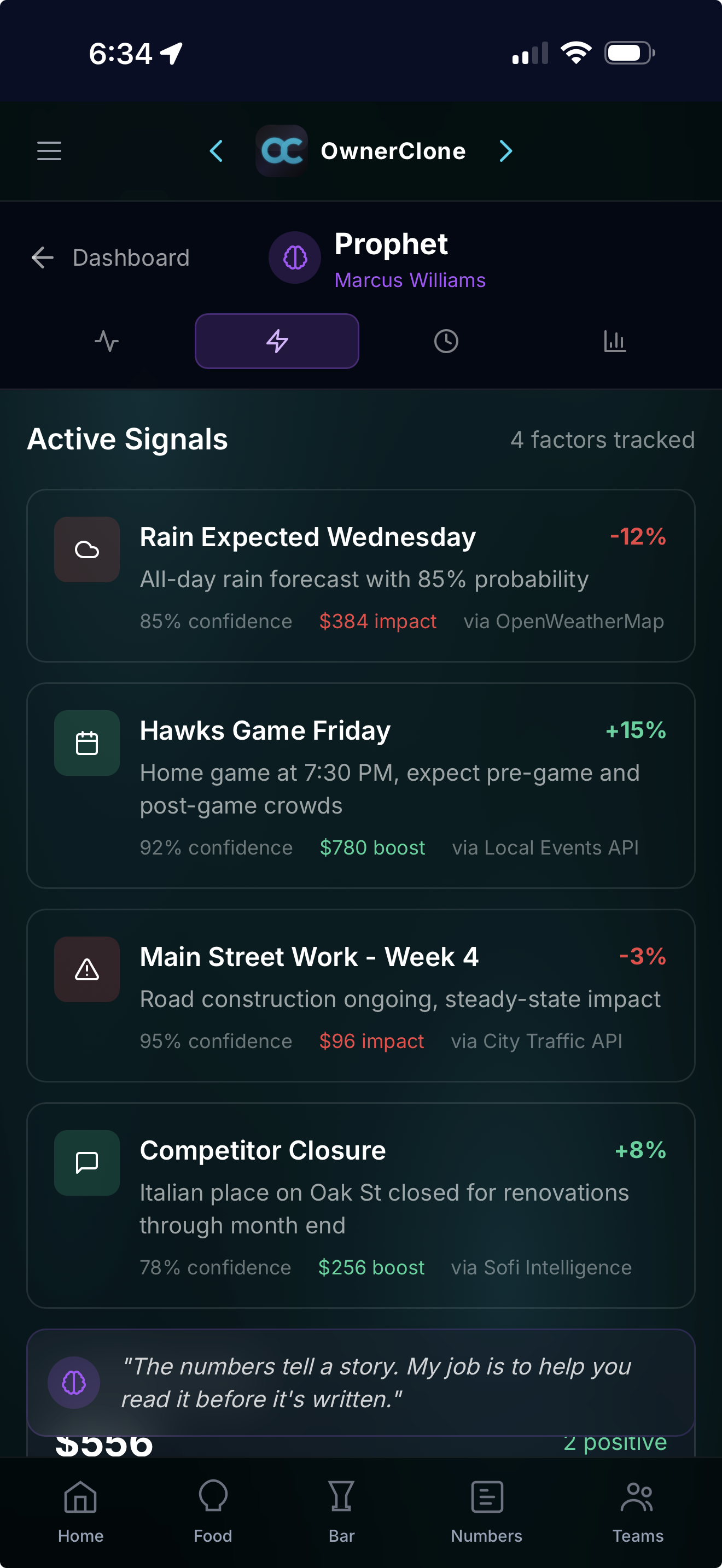Go to next app with right chevron
Image resolution: width=722 pixels, height=1568 pixels.
[x=505, y=151]
